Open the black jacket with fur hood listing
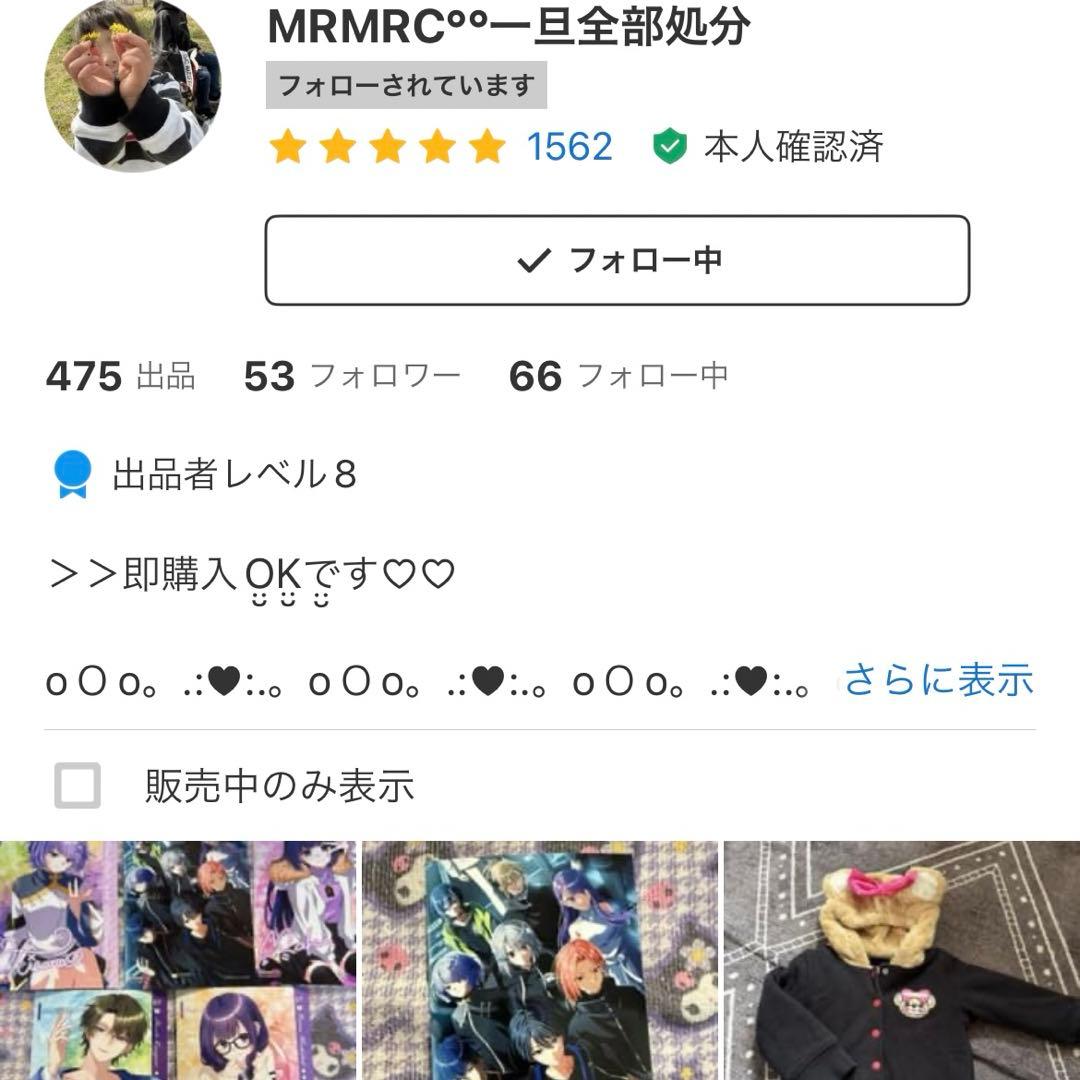 (902, 960)
